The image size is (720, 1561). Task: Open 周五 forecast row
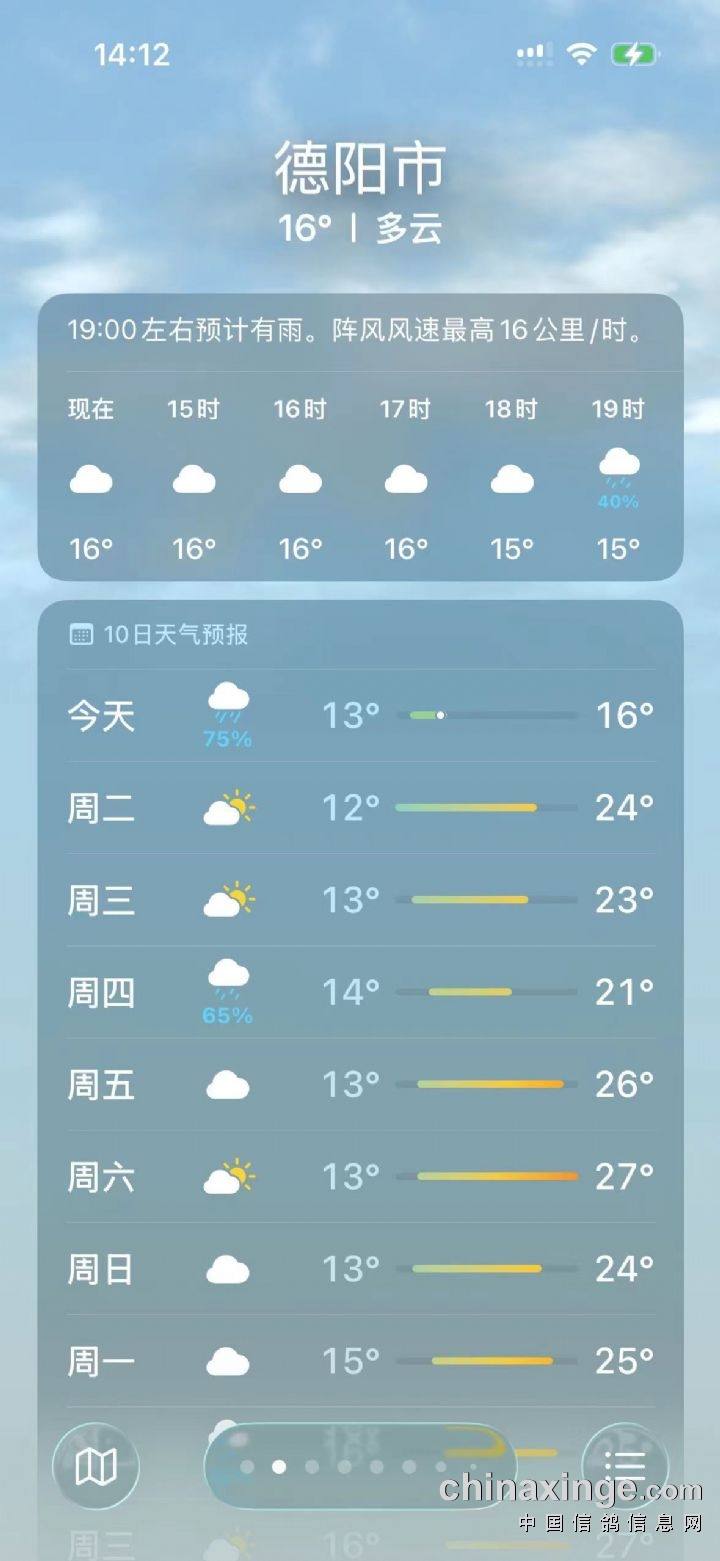tap(360, 1084)
